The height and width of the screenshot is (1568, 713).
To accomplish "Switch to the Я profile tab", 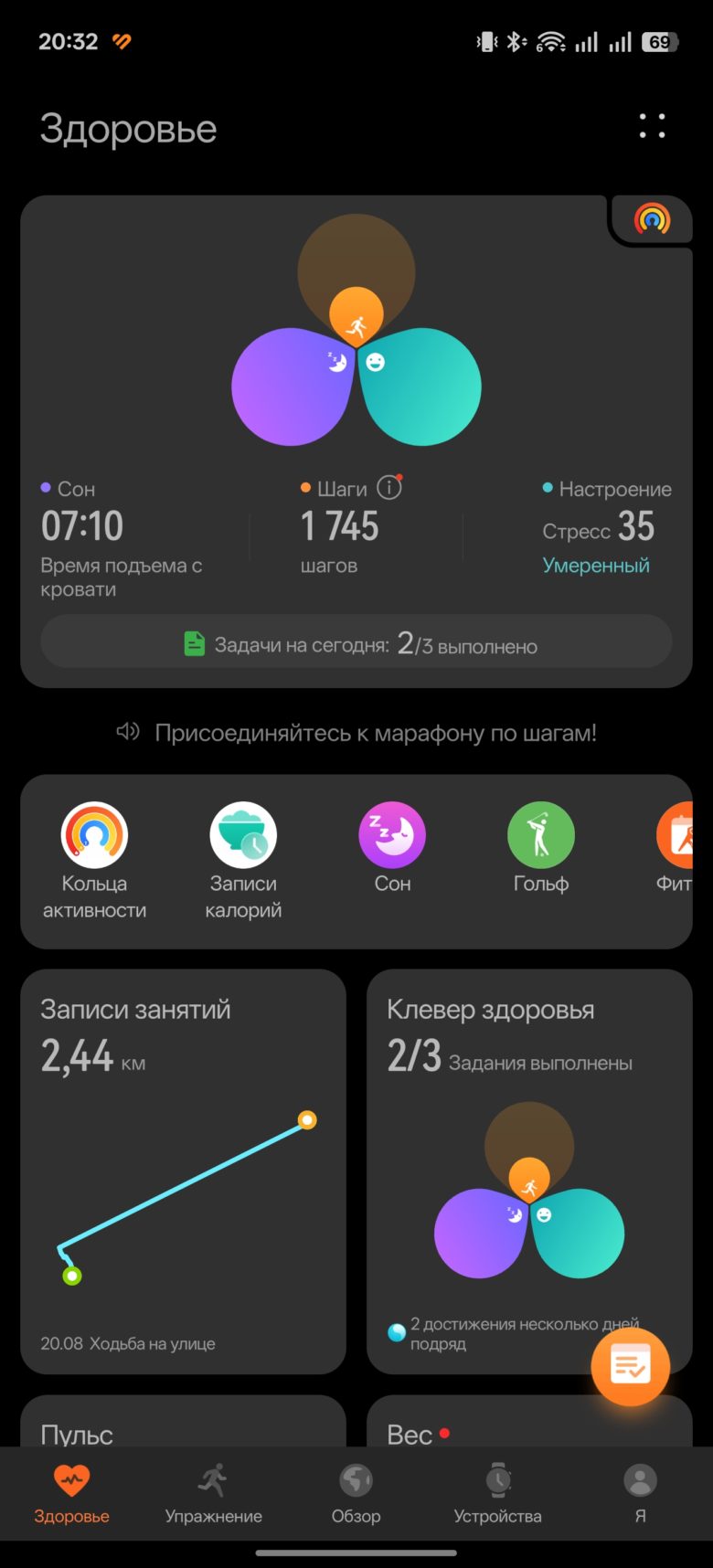I will pyautogui.click(x=640, y=1493).
